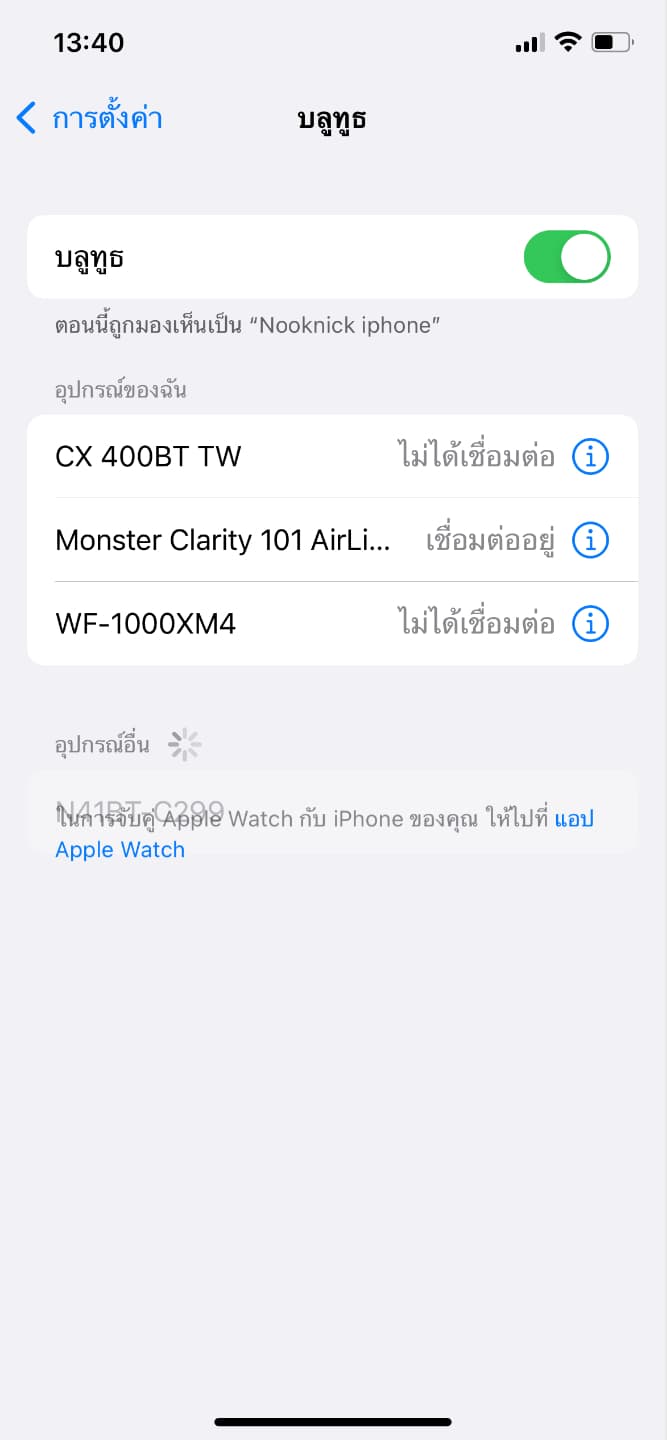Viewport: 667px width, 1440px height.
Task: Open info for CX 400BT TW
Action: point(590,457)
